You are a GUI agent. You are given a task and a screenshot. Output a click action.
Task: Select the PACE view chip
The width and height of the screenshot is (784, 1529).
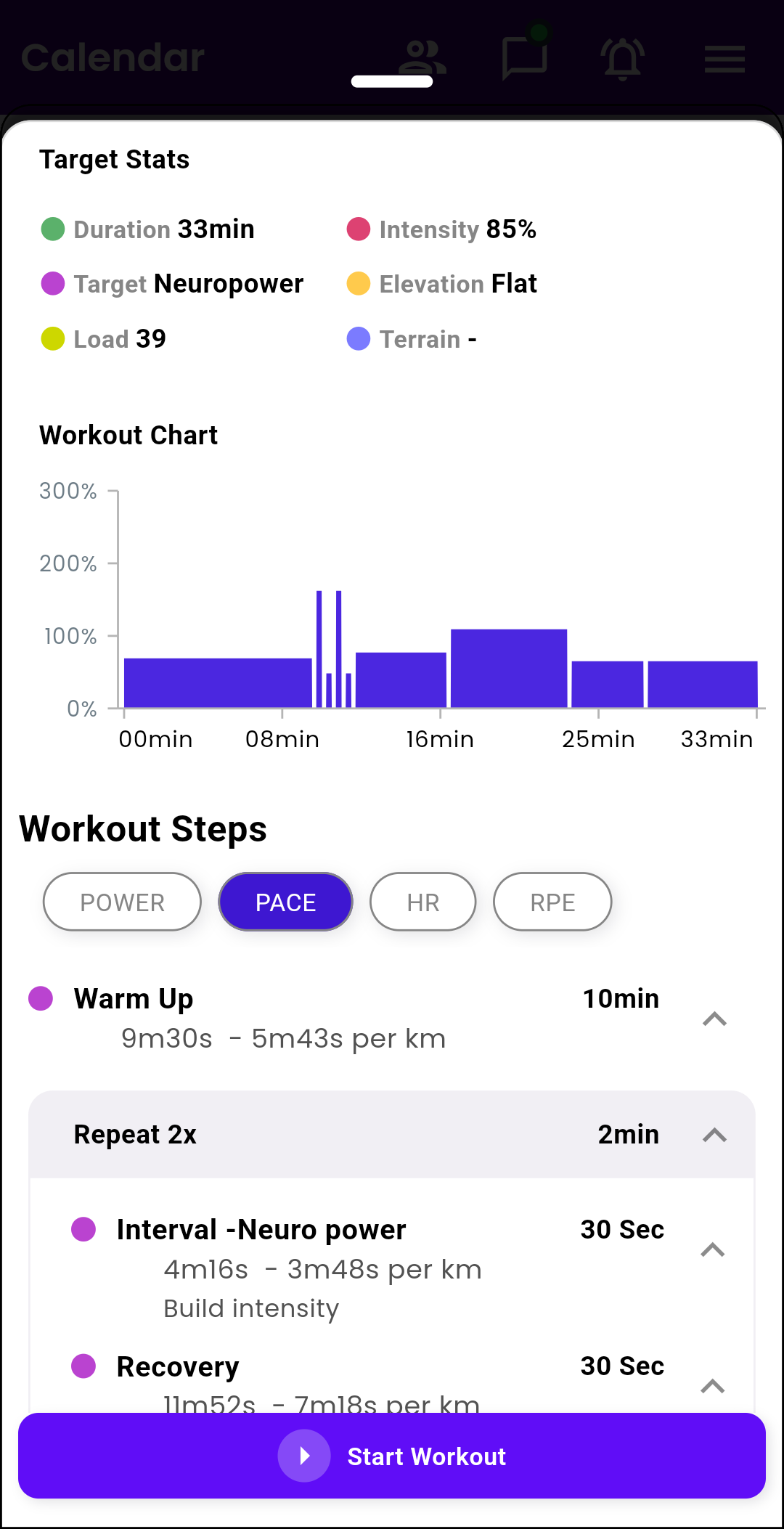285,902
